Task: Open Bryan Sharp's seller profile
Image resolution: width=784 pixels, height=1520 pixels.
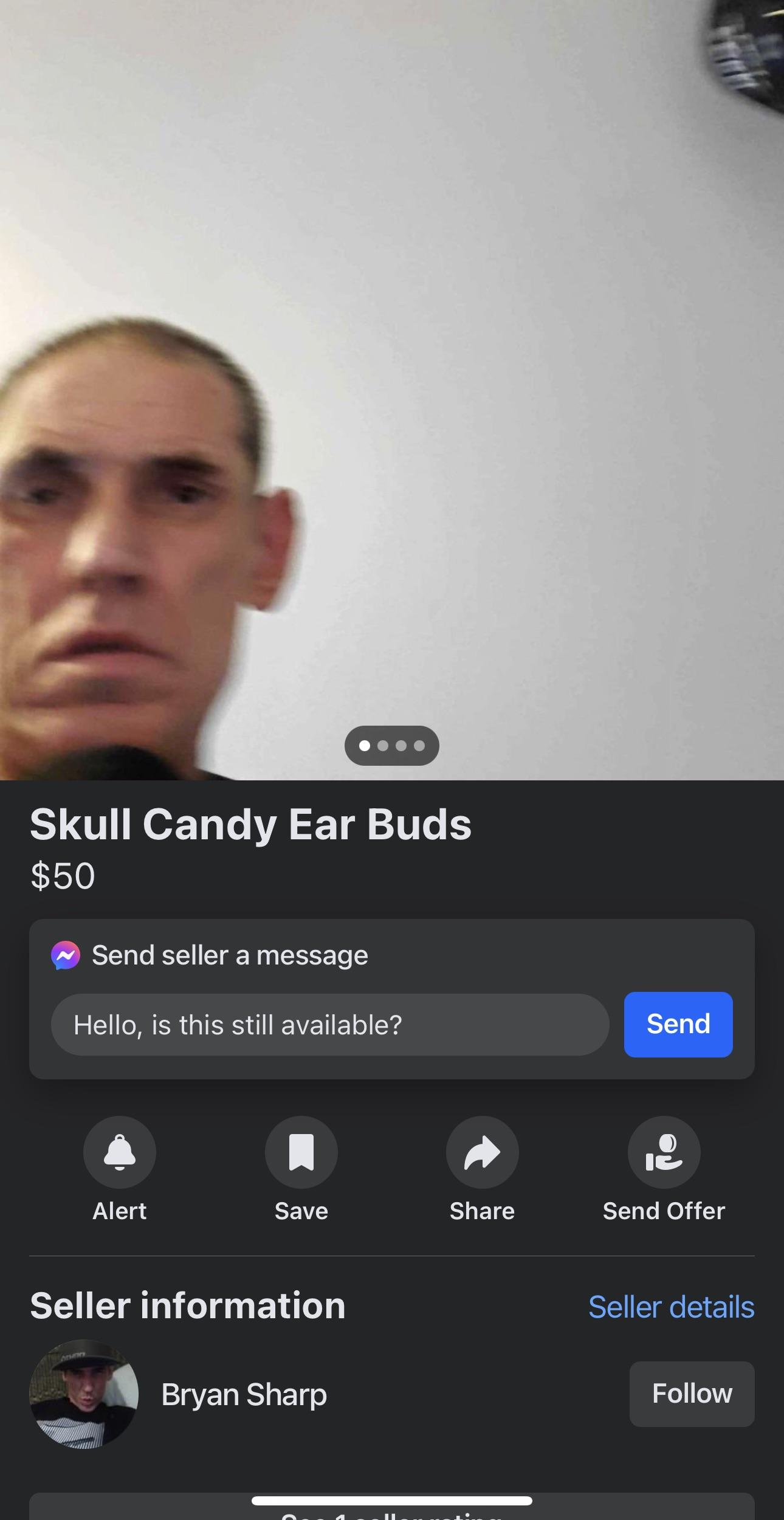Action: (244, 1395)
